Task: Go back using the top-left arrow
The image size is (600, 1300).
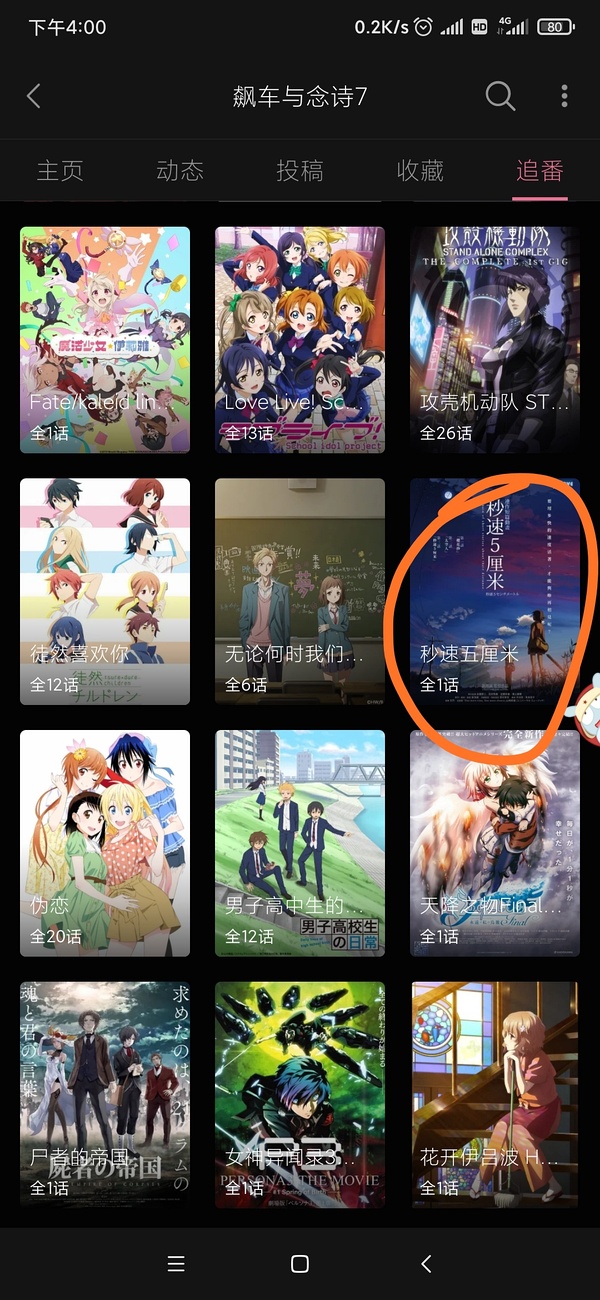Action: click(x=34, y=96)
